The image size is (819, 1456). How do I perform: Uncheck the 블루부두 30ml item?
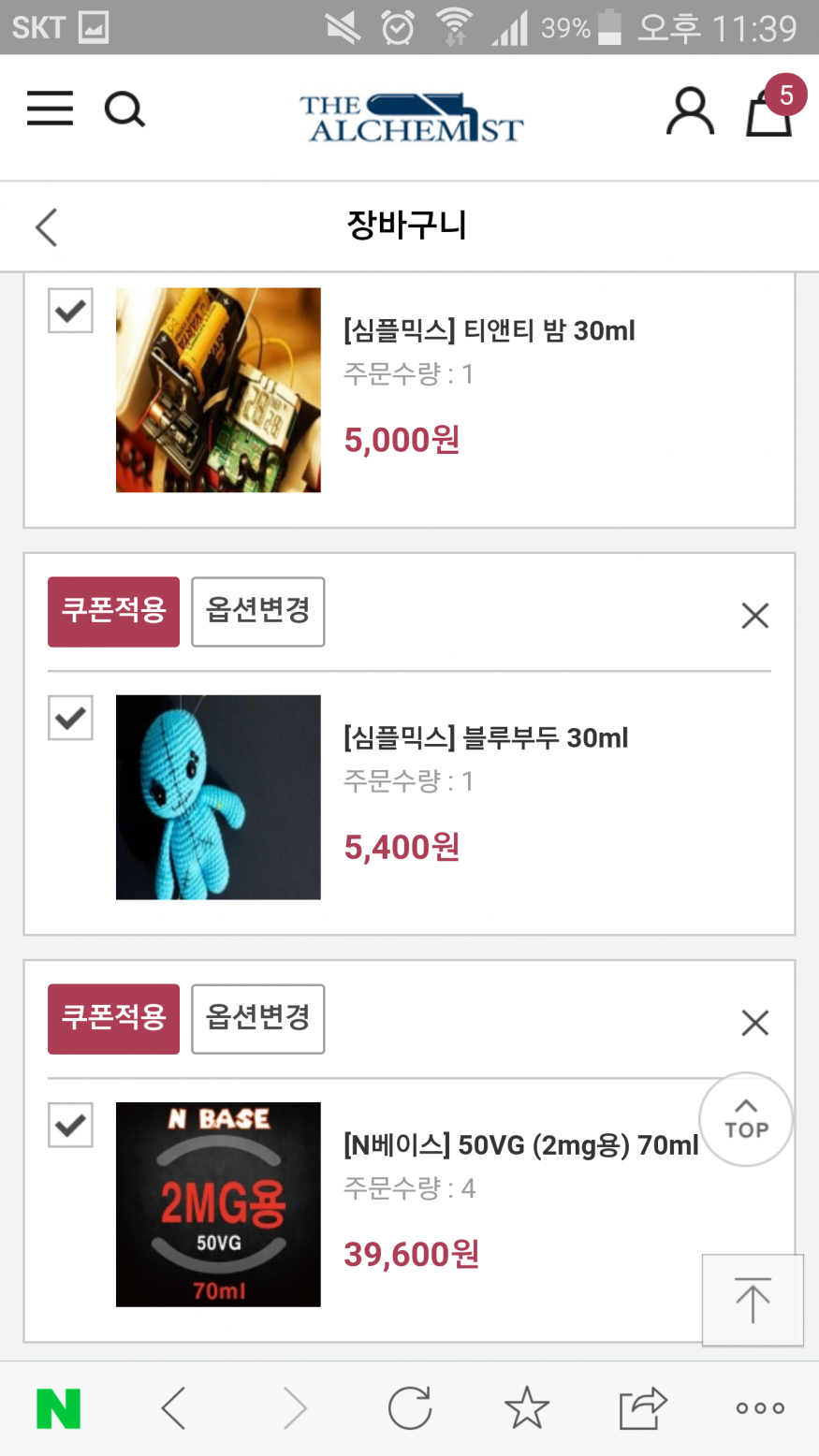[x=70, y=718]
